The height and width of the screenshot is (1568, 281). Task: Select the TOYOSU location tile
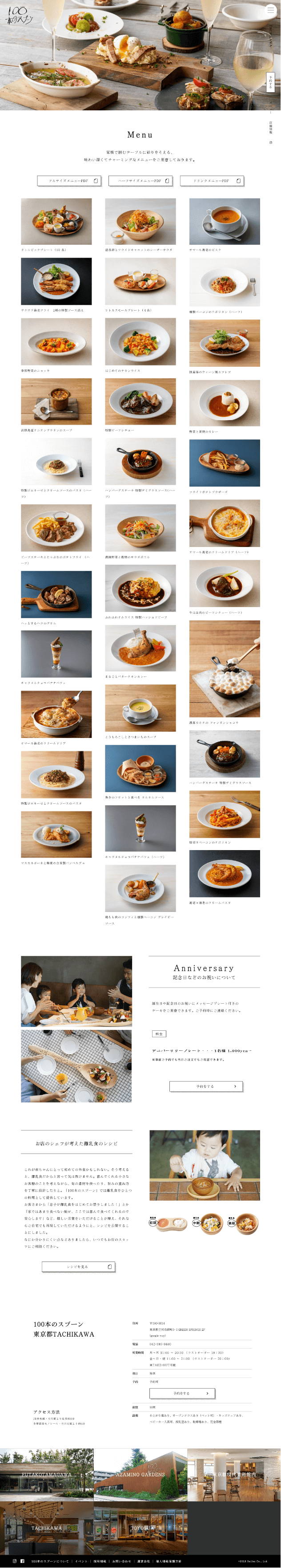(x=140, y=1528)
